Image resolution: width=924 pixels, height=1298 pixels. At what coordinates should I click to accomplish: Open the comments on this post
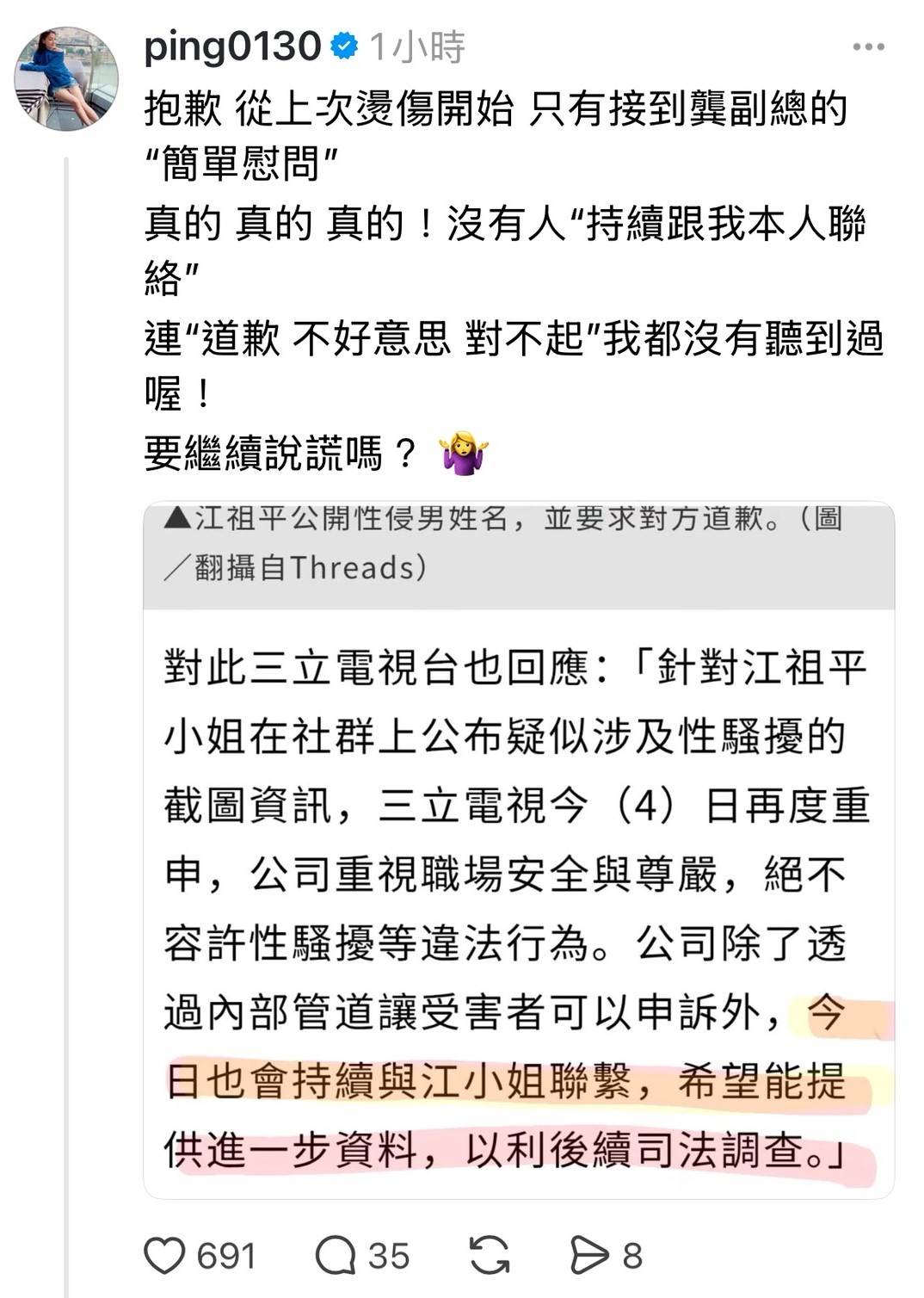pos(336,1256)
